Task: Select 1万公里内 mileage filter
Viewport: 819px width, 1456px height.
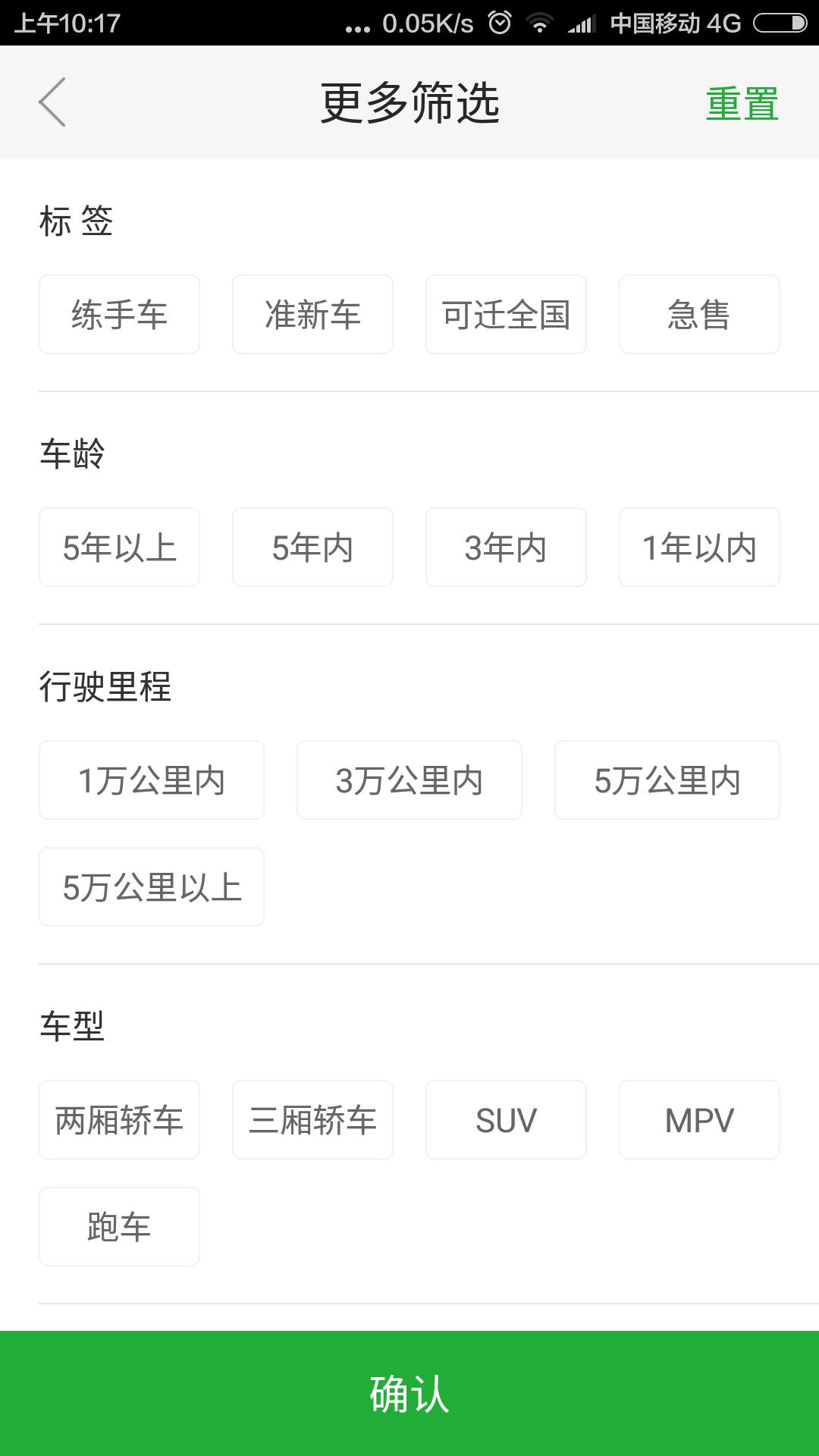Action: (x=151, y=780)
